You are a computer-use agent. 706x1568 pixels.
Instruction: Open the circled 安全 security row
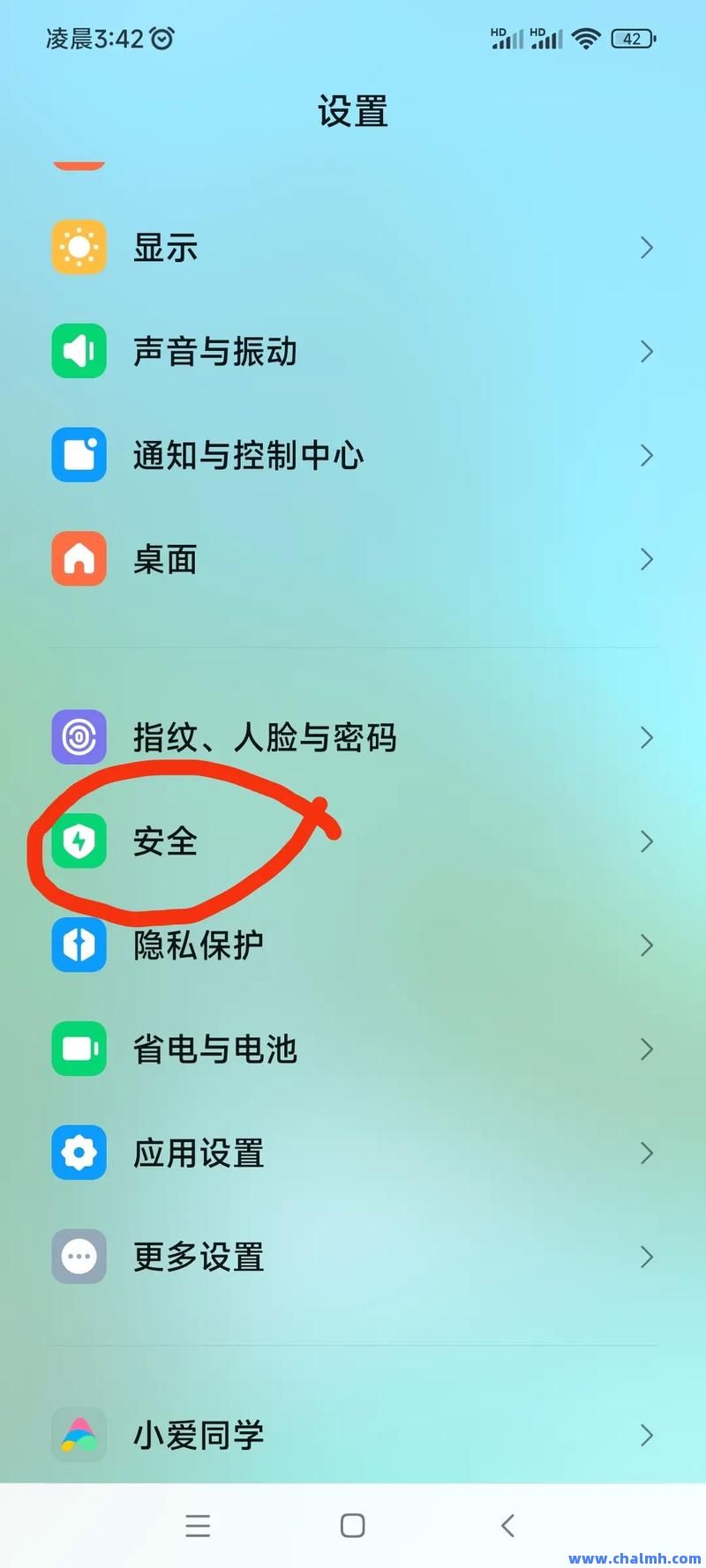pos(353,841)
